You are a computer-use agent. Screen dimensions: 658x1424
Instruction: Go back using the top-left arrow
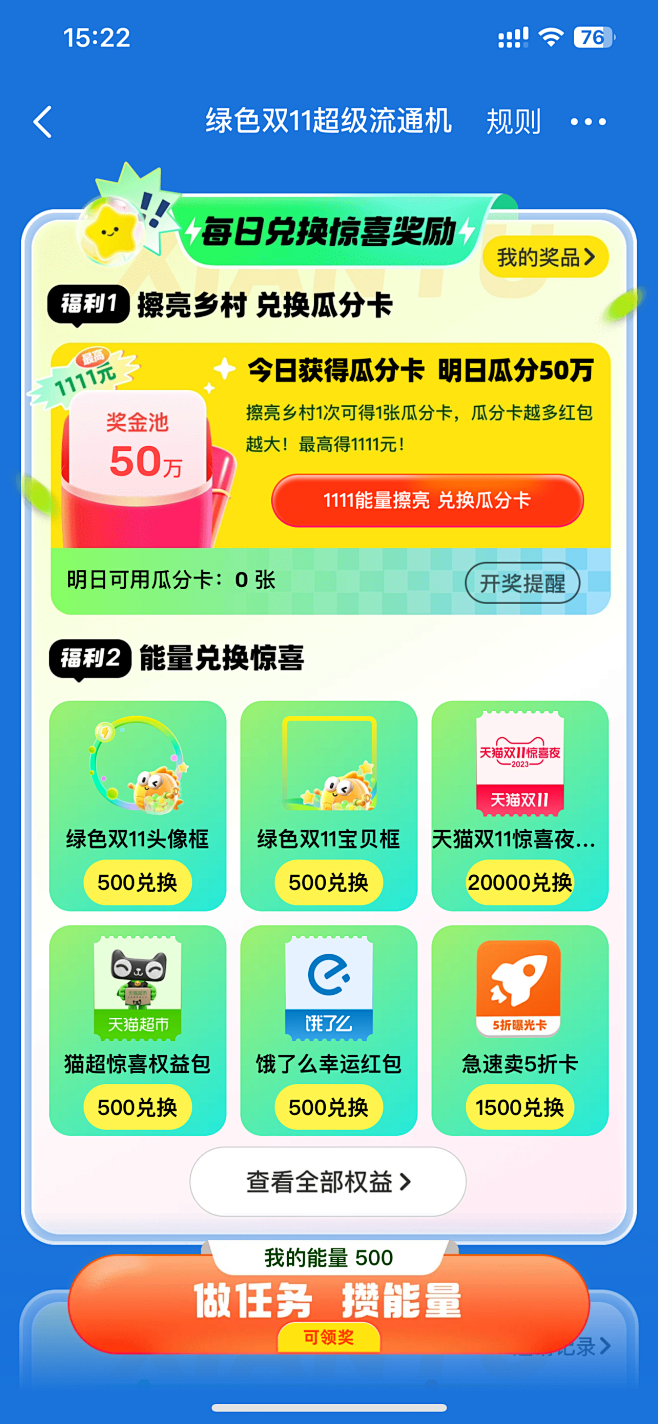(x=42, y=122)
